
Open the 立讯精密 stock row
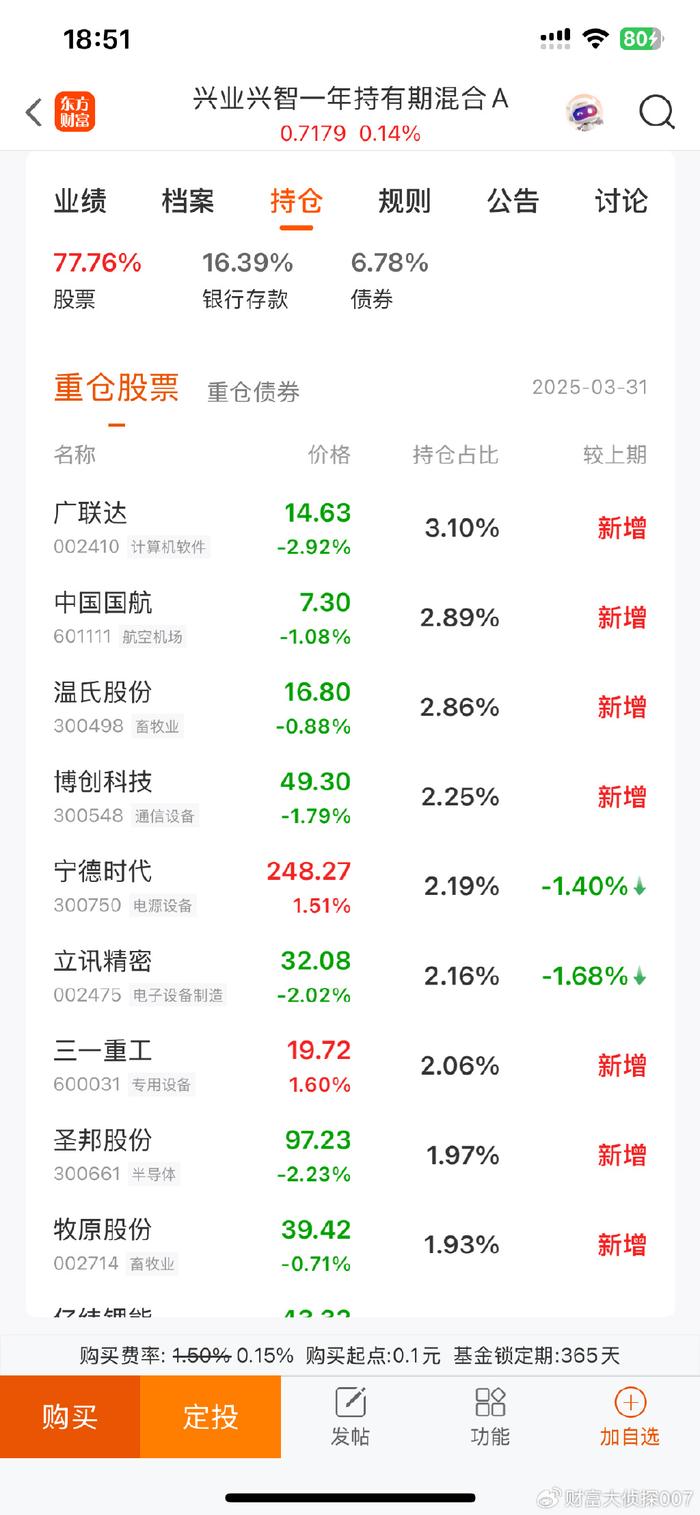[x=350, y=976]
